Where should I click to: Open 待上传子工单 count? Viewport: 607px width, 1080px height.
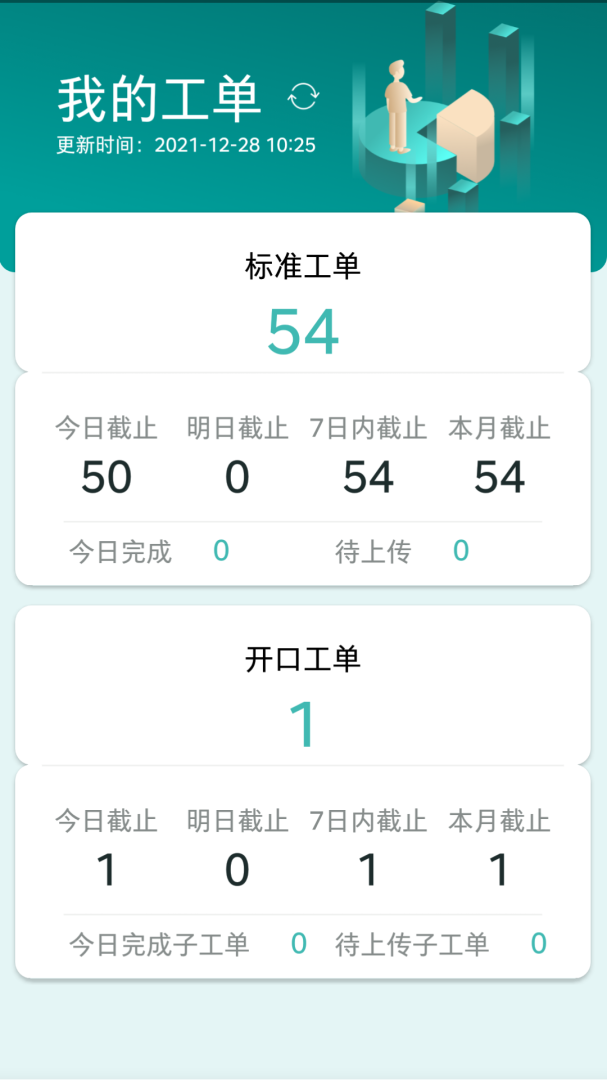pos(441,944)
